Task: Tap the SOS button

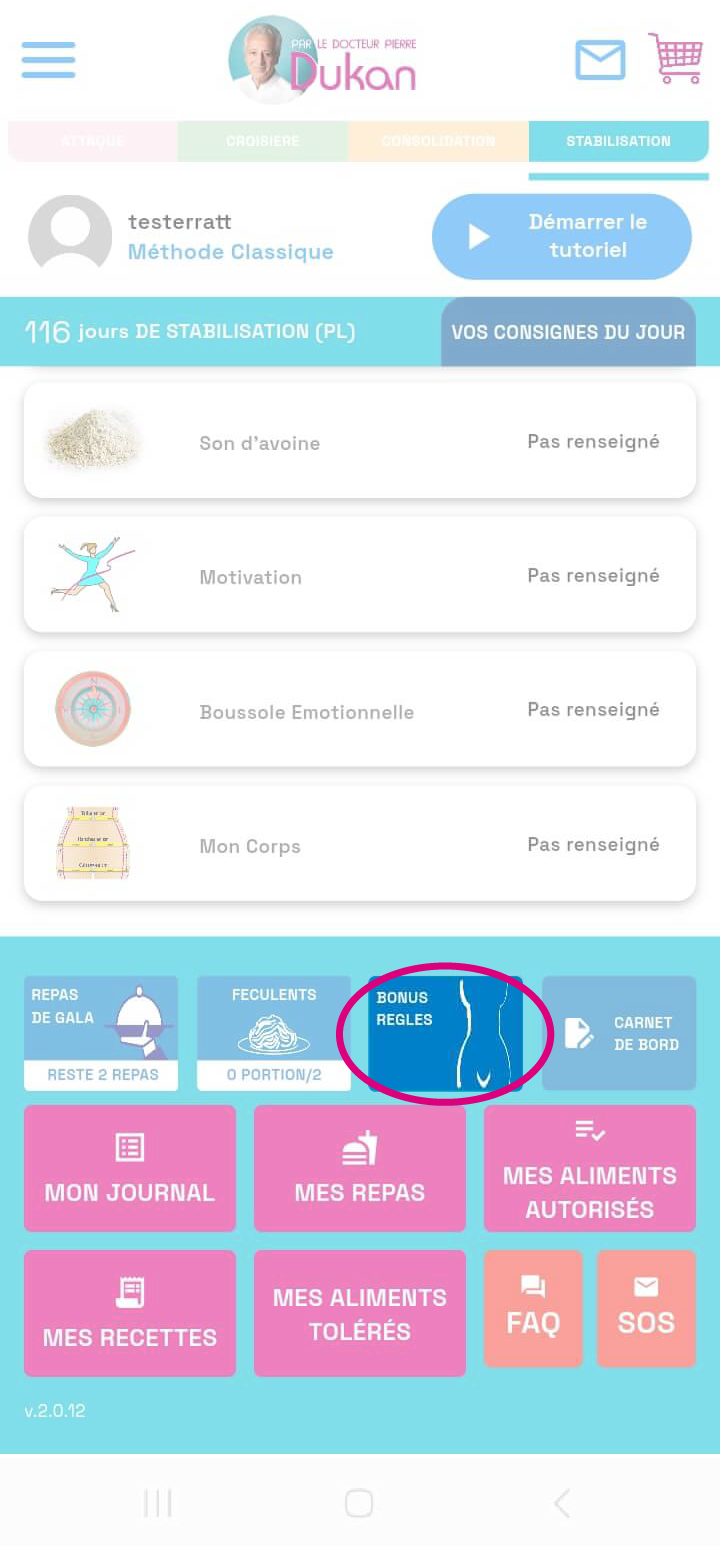Action: click(646, 1308)
